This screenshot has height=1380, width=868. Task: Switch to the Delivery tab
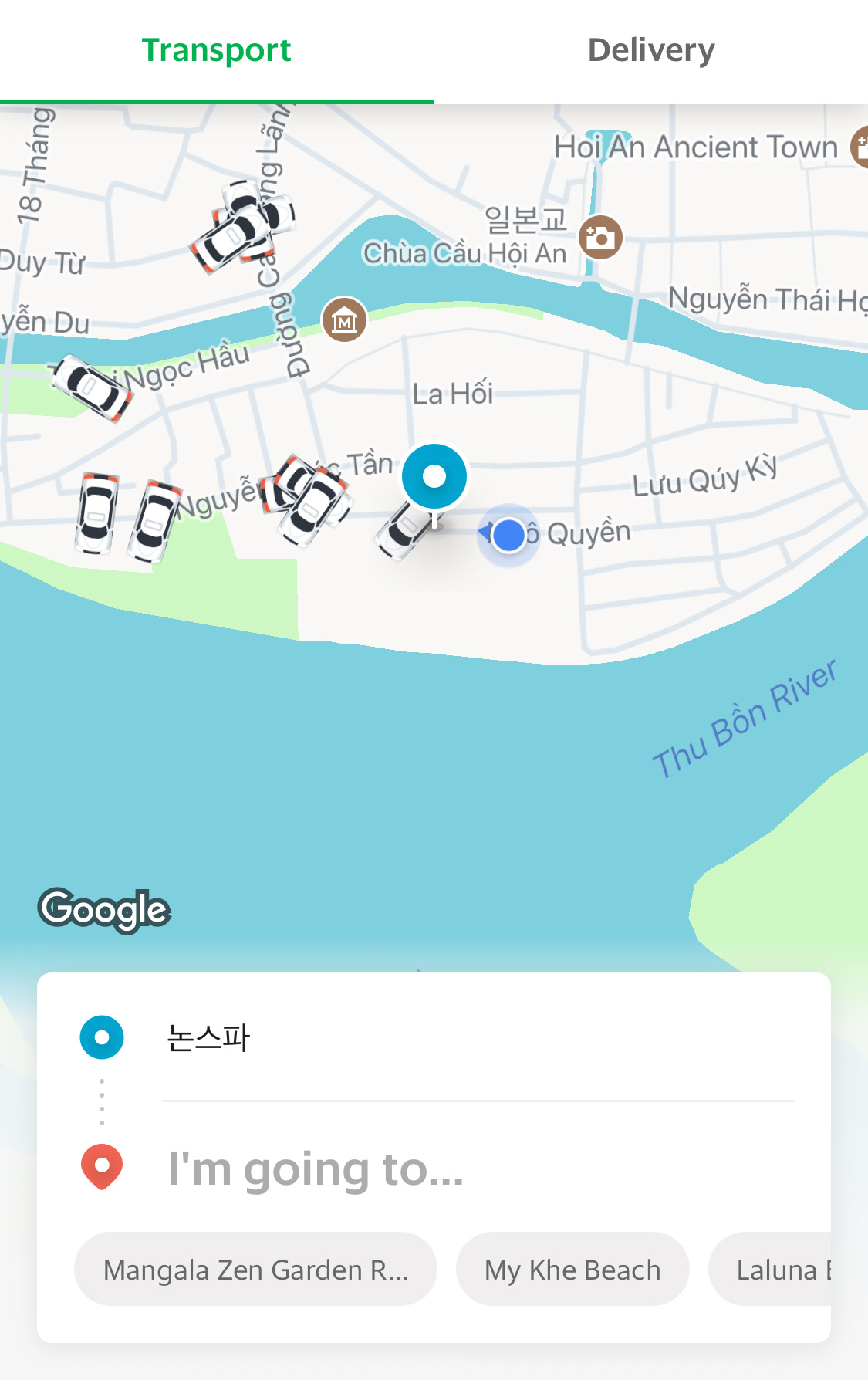(650, 51)
